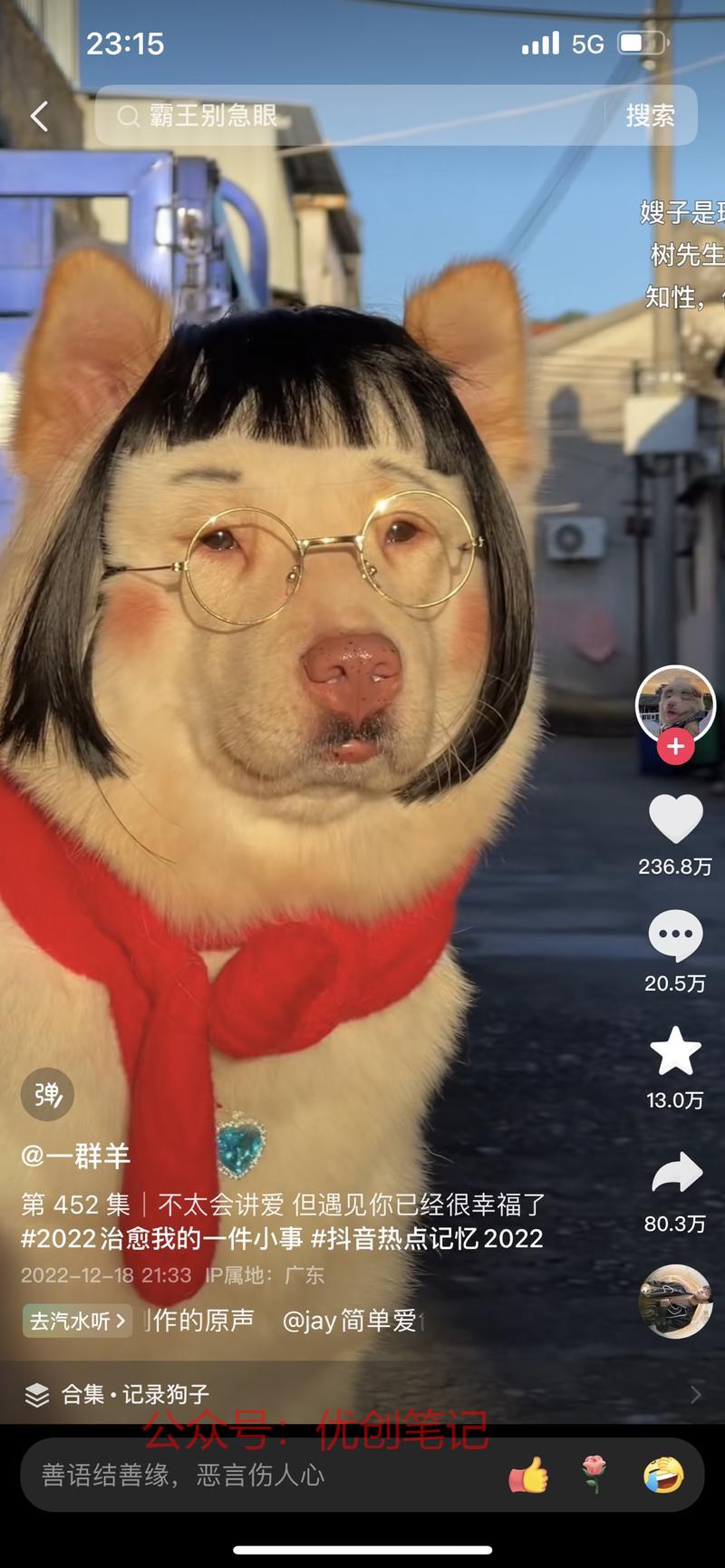
Task: Open the comments bubble icon
Action: pyautogui.click(x=675, y=936)
